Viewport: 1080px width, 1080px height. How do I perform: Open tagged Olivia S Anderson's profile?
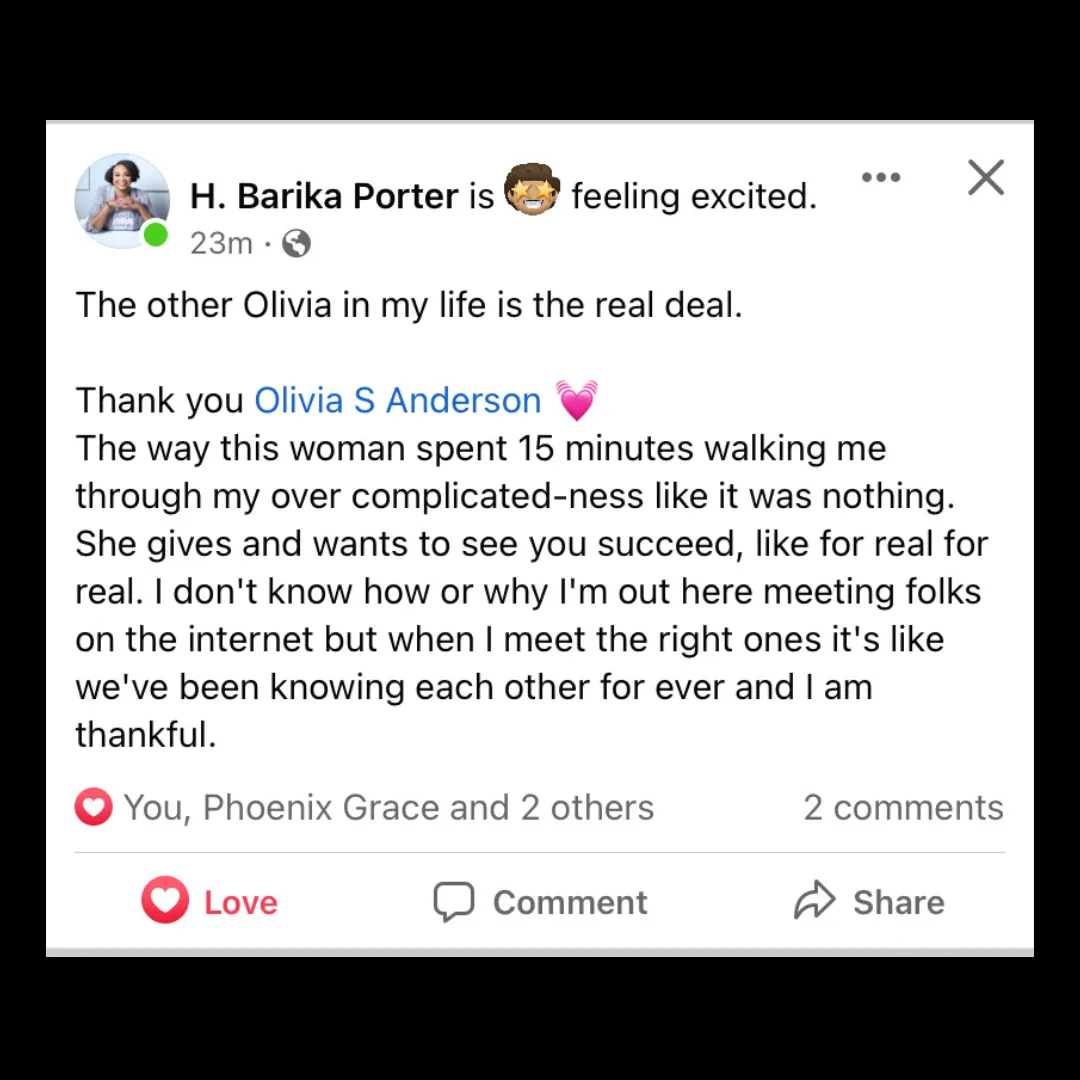(397, 400)
